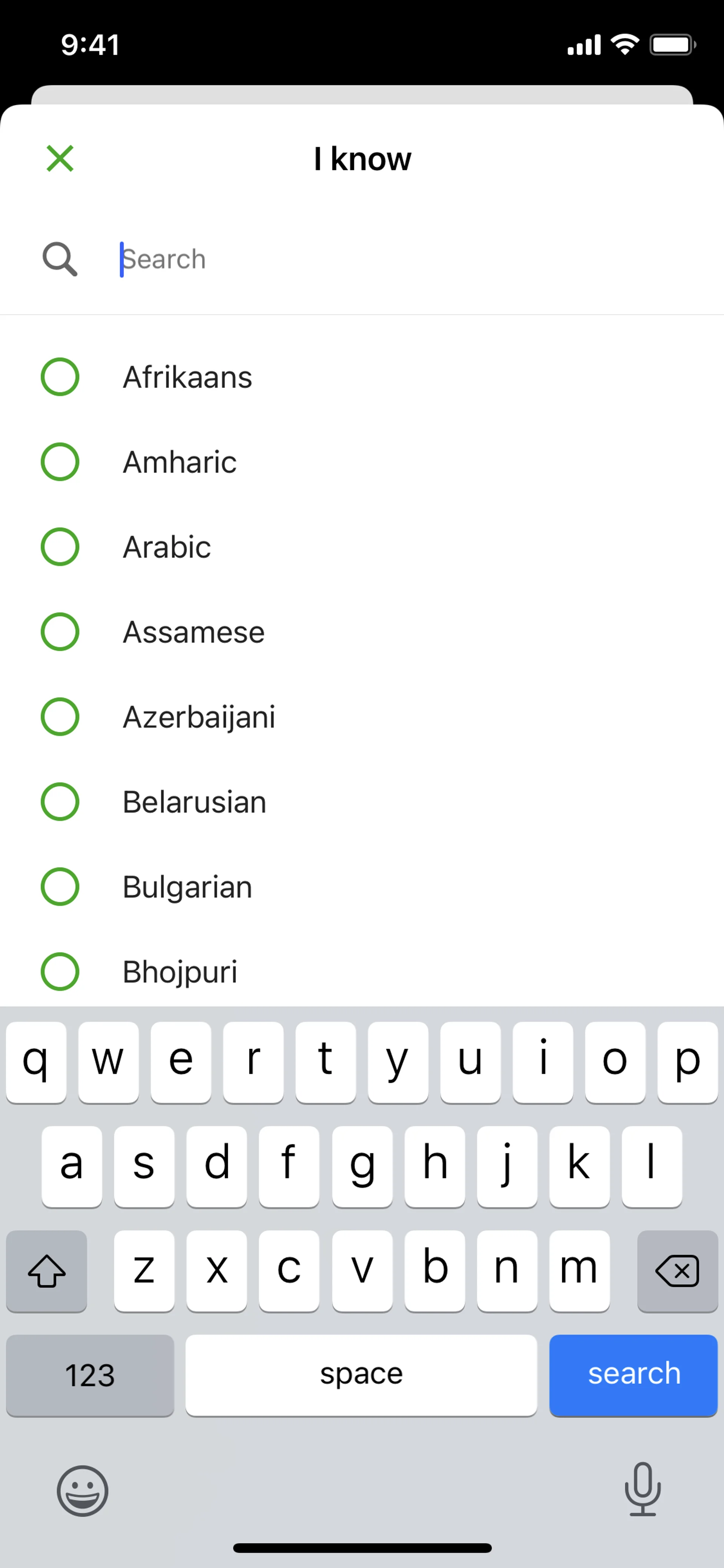Hit the blue search key on keyboard
The width and height of the screenshot is (724, 1568).
tap(633, 1374)
